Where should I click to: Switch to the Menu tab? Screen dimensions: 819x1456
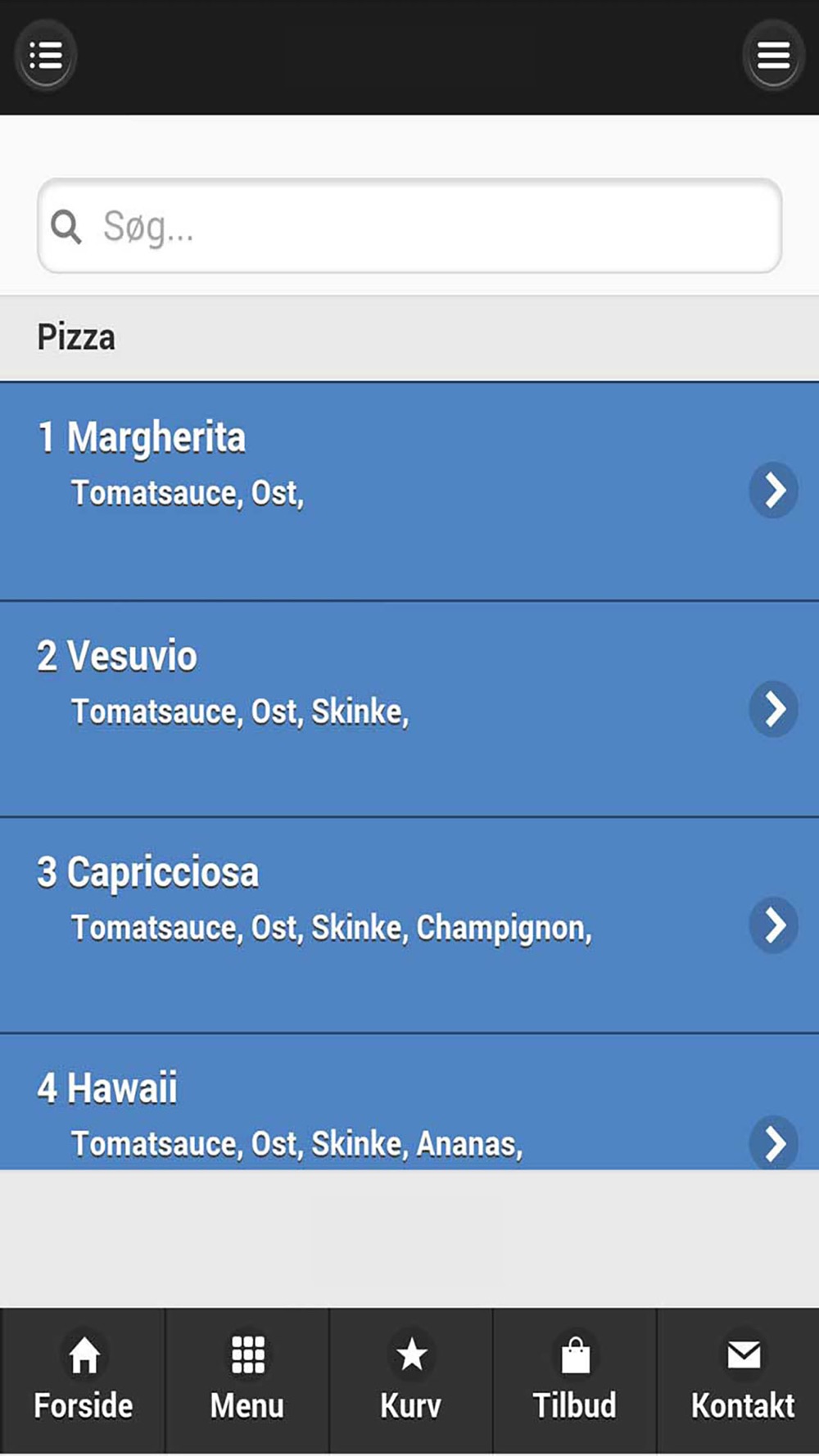(x=247, y=1381)
